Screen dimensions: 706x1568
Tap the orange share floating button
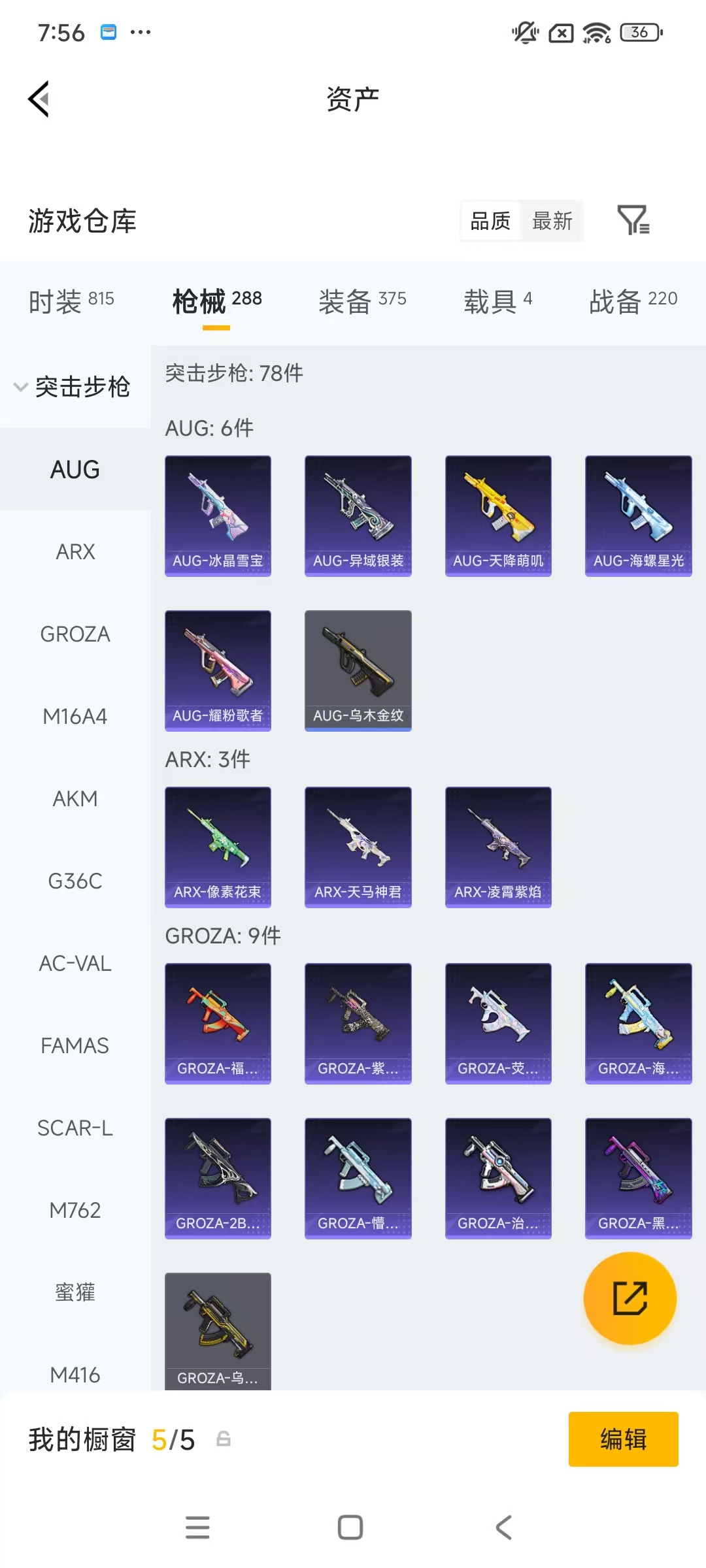(x=630, y=1298)
